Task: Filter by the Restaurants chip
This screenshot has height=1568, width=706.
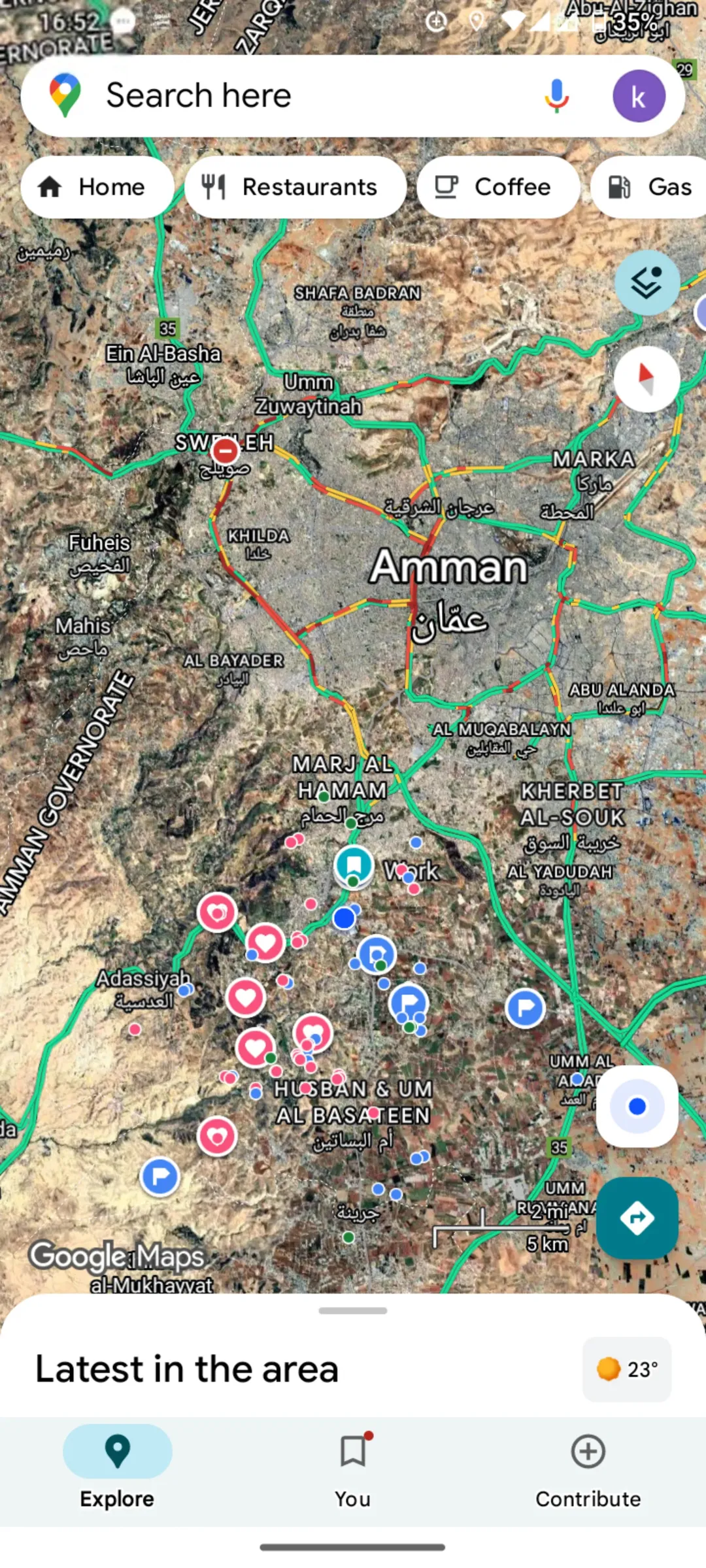Action: pos(295,187)
